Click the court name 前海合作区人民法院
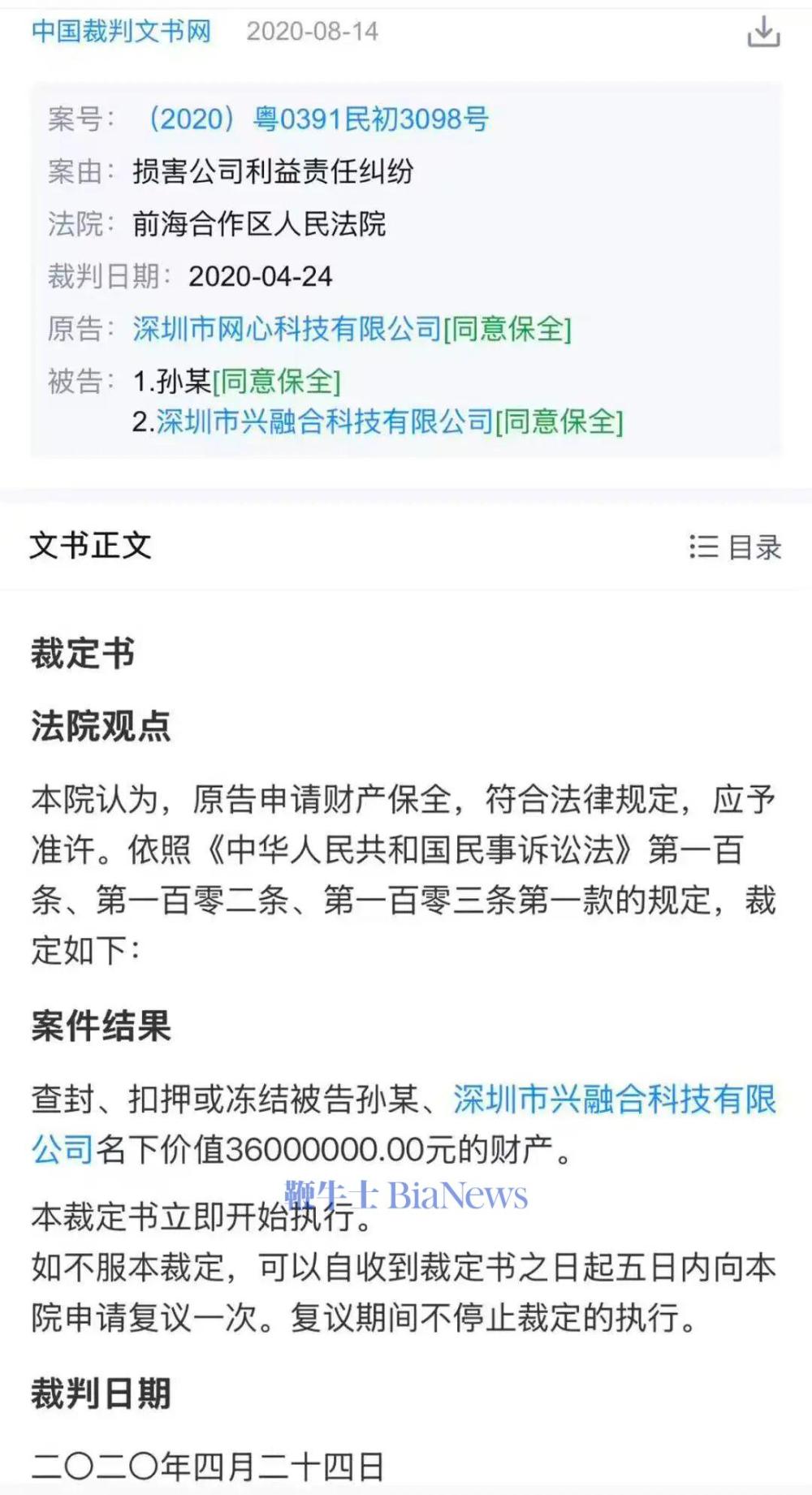This screenshot has height=1495, width=812. tap(257, 222)
